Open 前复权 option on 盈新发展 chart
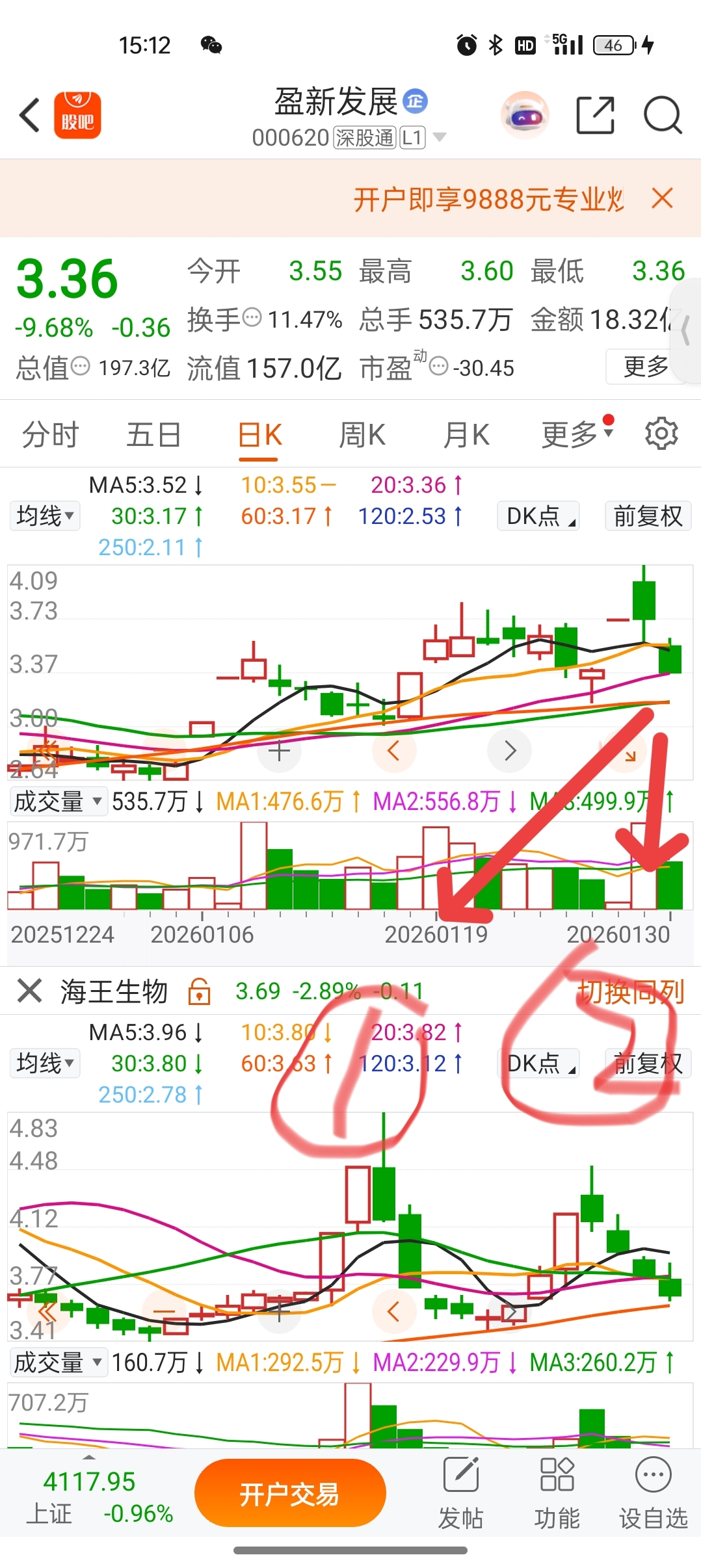701x1568 pixels. [648, 516]
